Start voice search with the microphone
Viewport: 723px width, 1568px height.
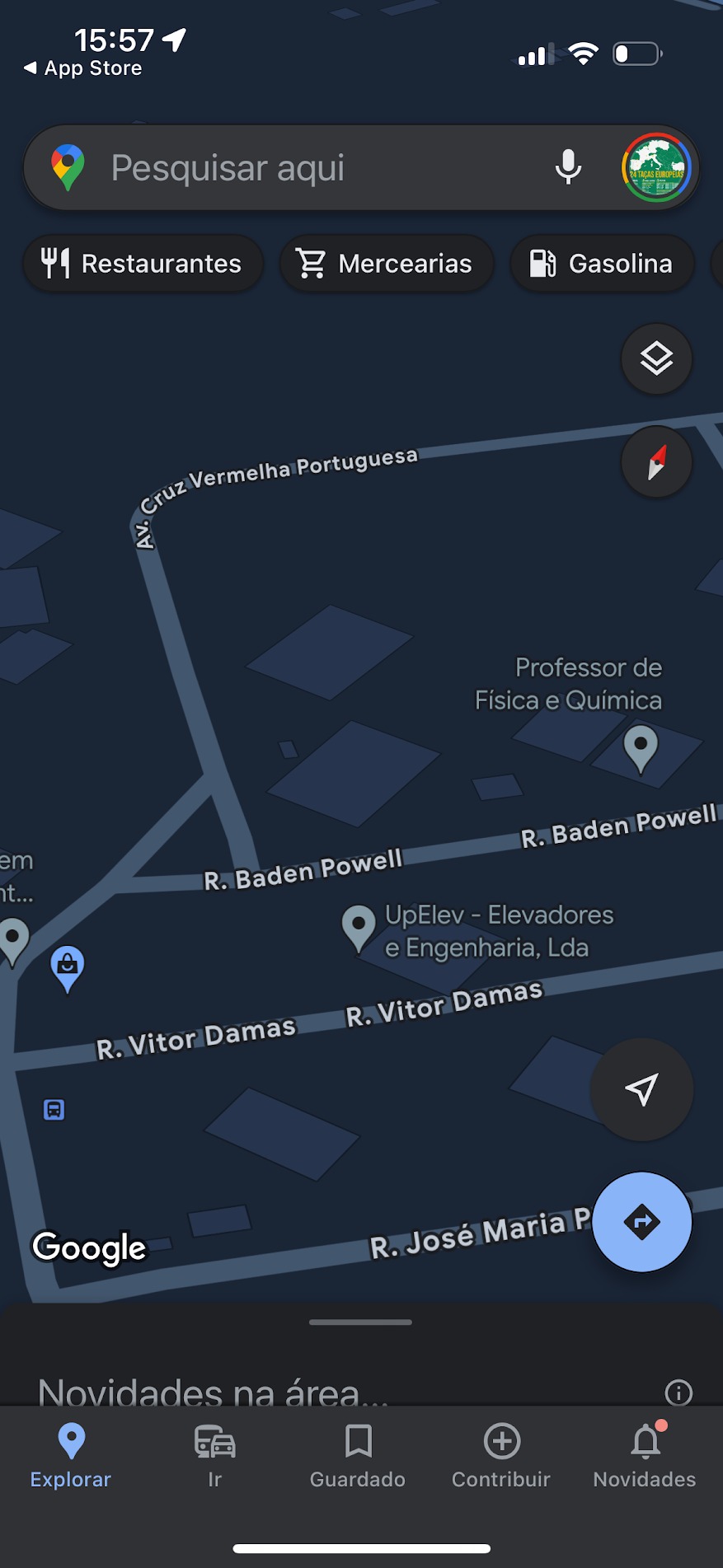coord(568,167)
